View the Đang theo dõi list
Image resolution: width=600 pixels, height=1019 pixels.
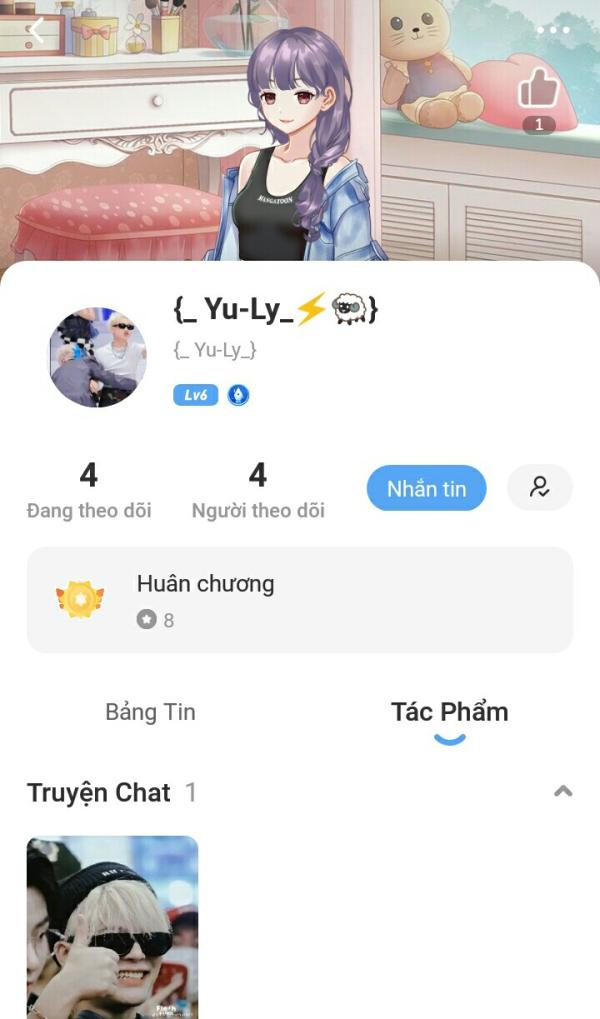(89, 490)
